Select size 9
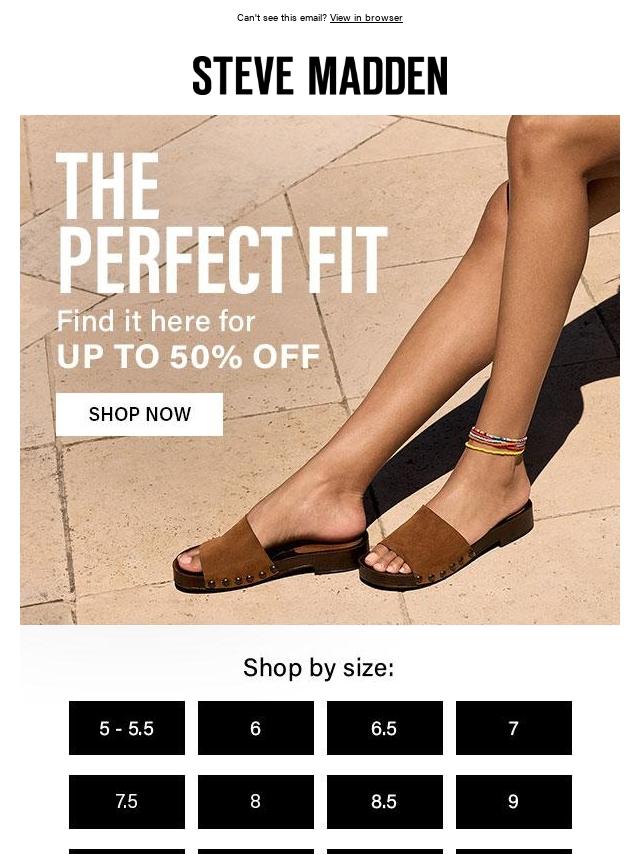The width and height of the screenshot is (640, 854). tap(513, 802)
